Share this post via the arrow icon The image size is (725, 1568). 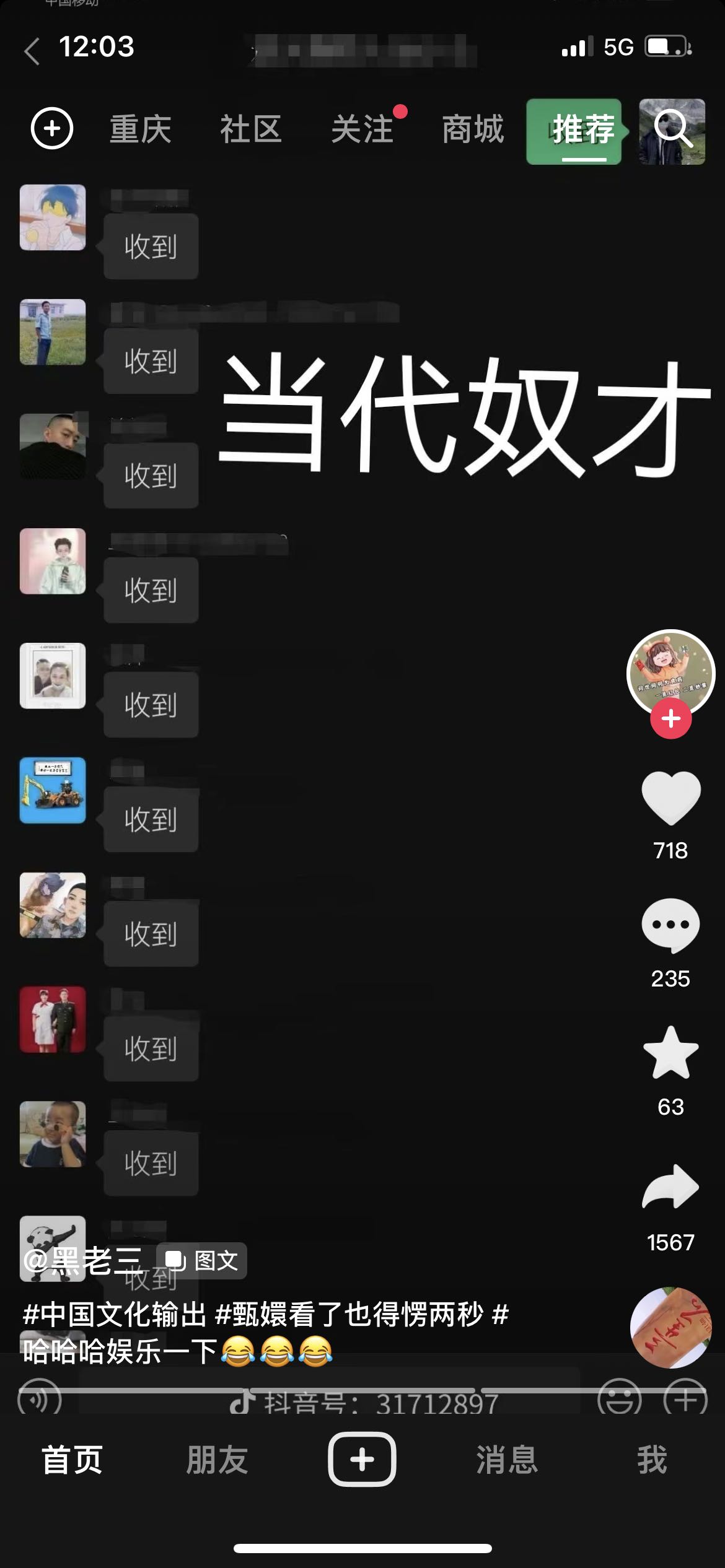[x=670, y=1187]
